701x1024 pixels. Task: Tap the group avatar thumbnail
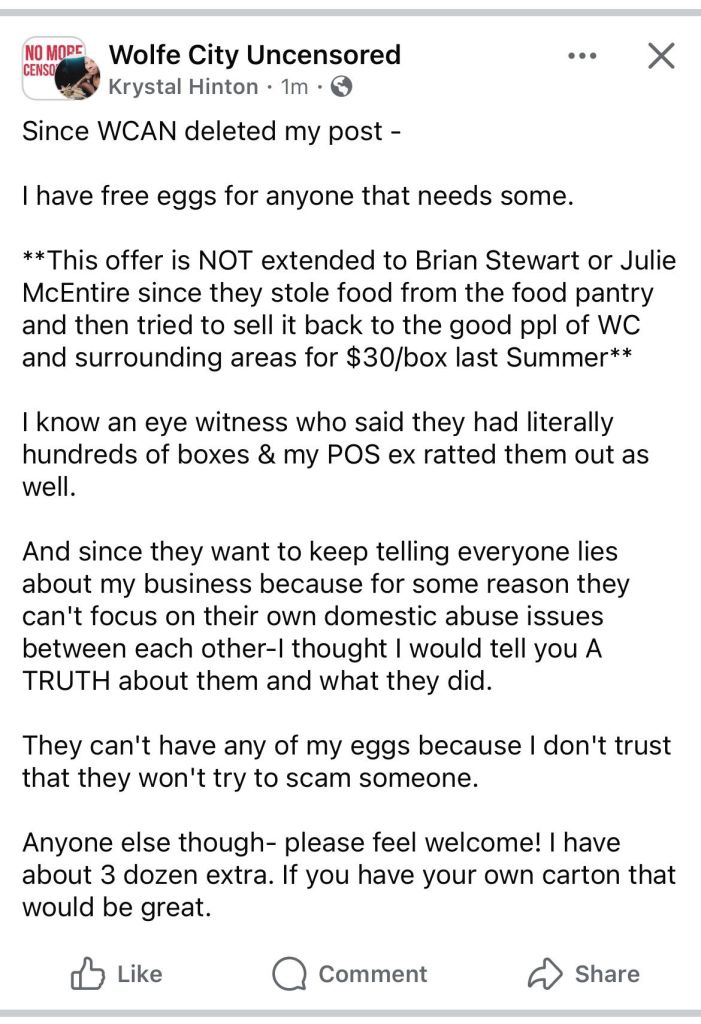click(56, 68)
